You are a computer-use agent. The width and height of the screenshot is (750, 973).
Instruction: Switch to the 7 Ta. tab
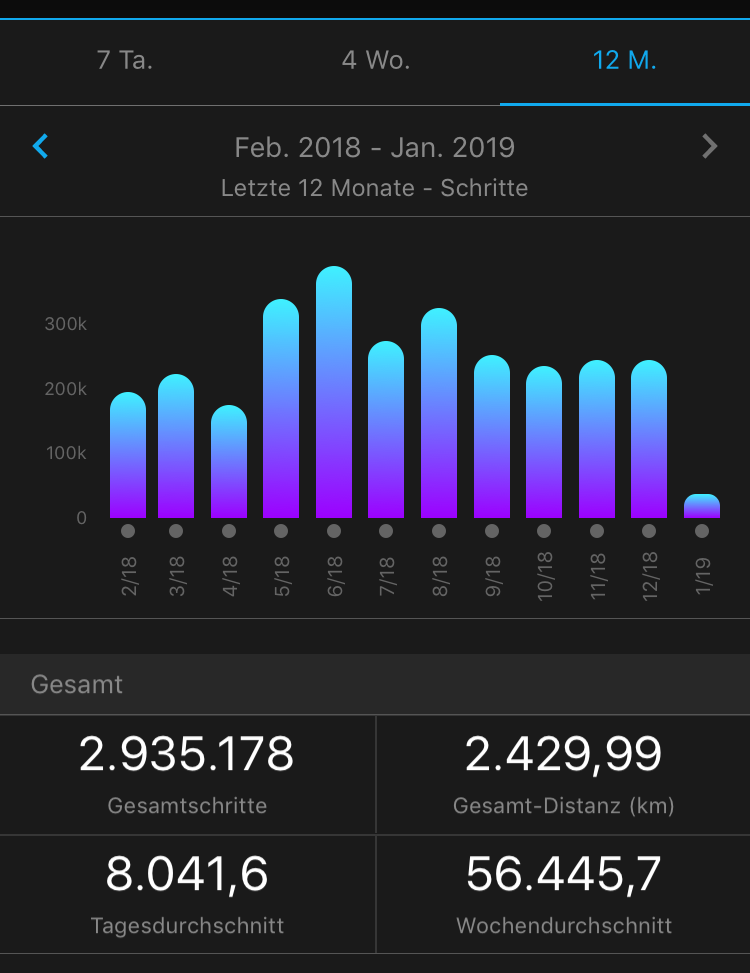click(x=124, y=60)
